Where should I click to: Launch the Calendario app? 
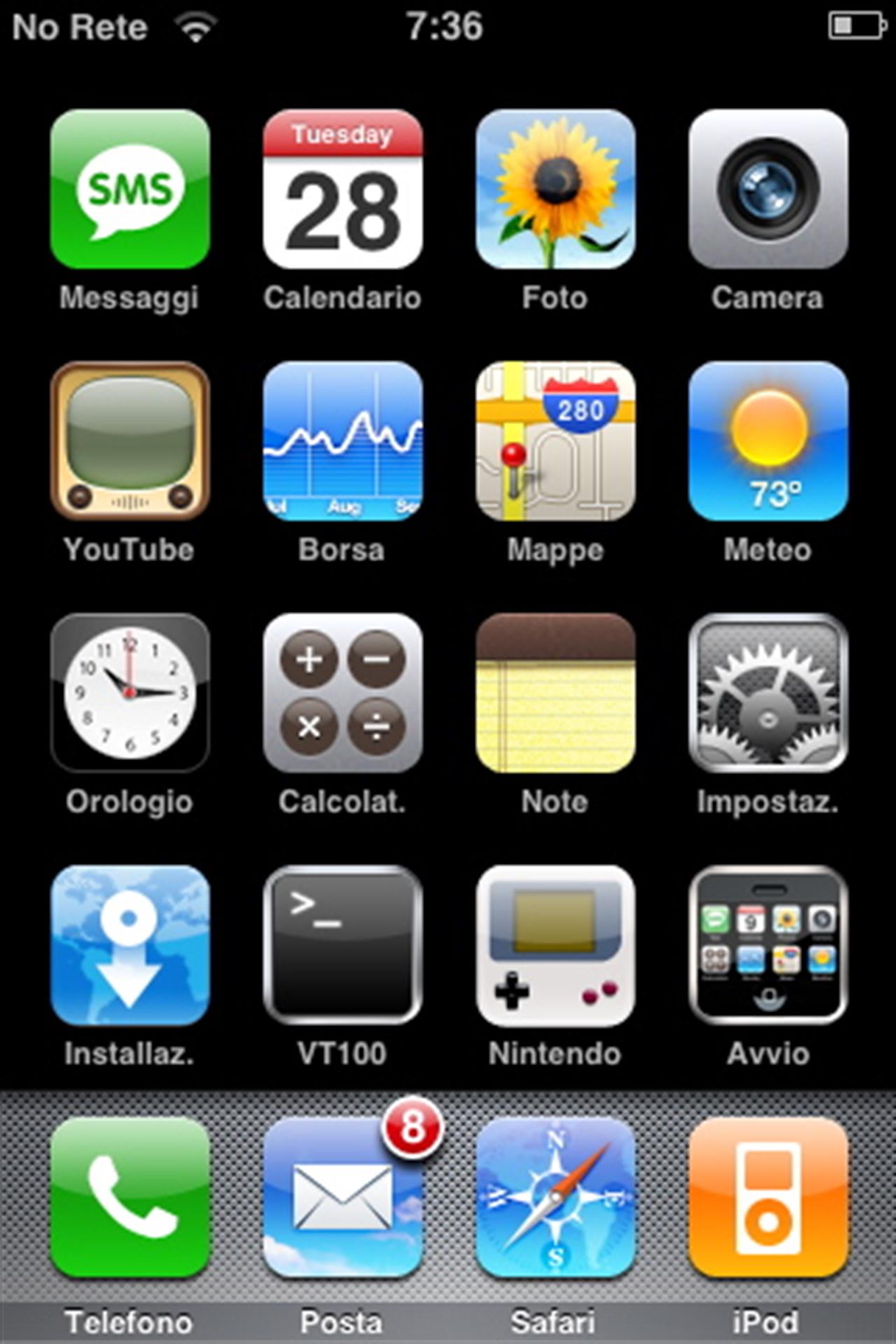[x=342, y=189]
